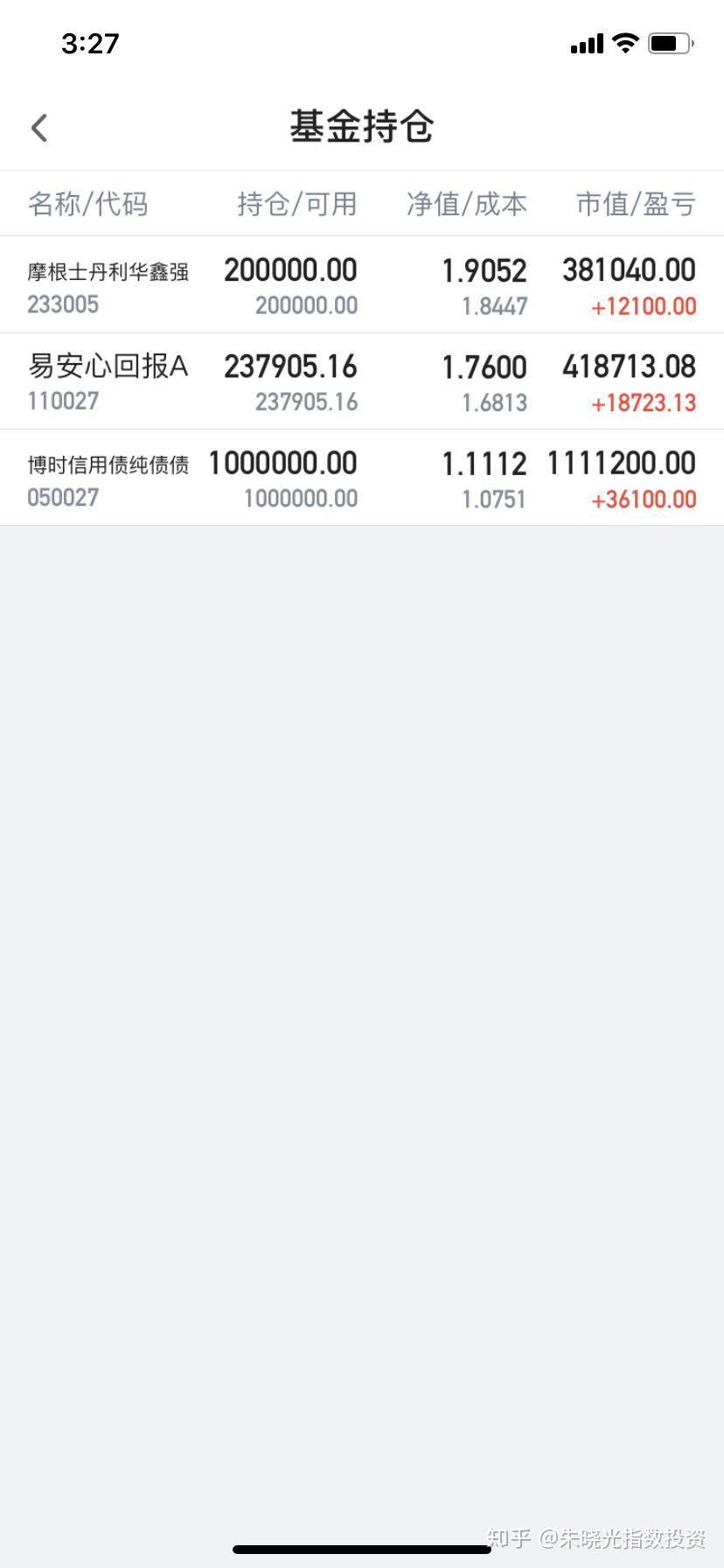Tap the Wi-Fi status icon
The width and height of the screenshot is (724, 1568).
pyautogui.click(x=623, y=42)
